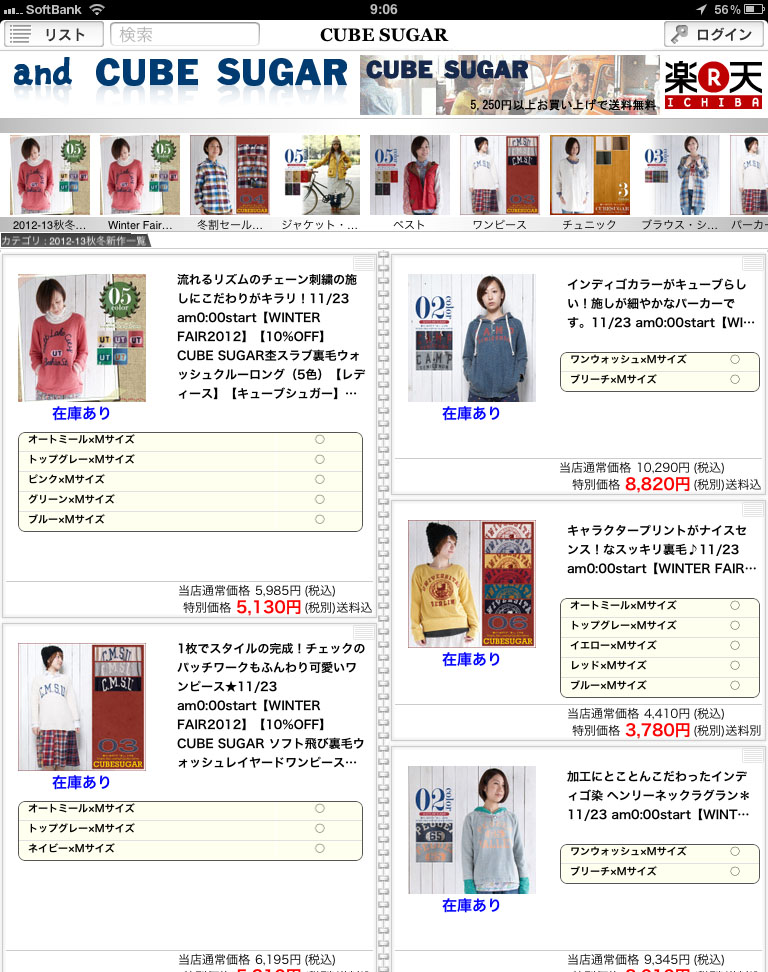Open the indigo parka product priced 8,820円
This screenshot has width=768, height=972.
pyautogui.click(x=472, y=338)
